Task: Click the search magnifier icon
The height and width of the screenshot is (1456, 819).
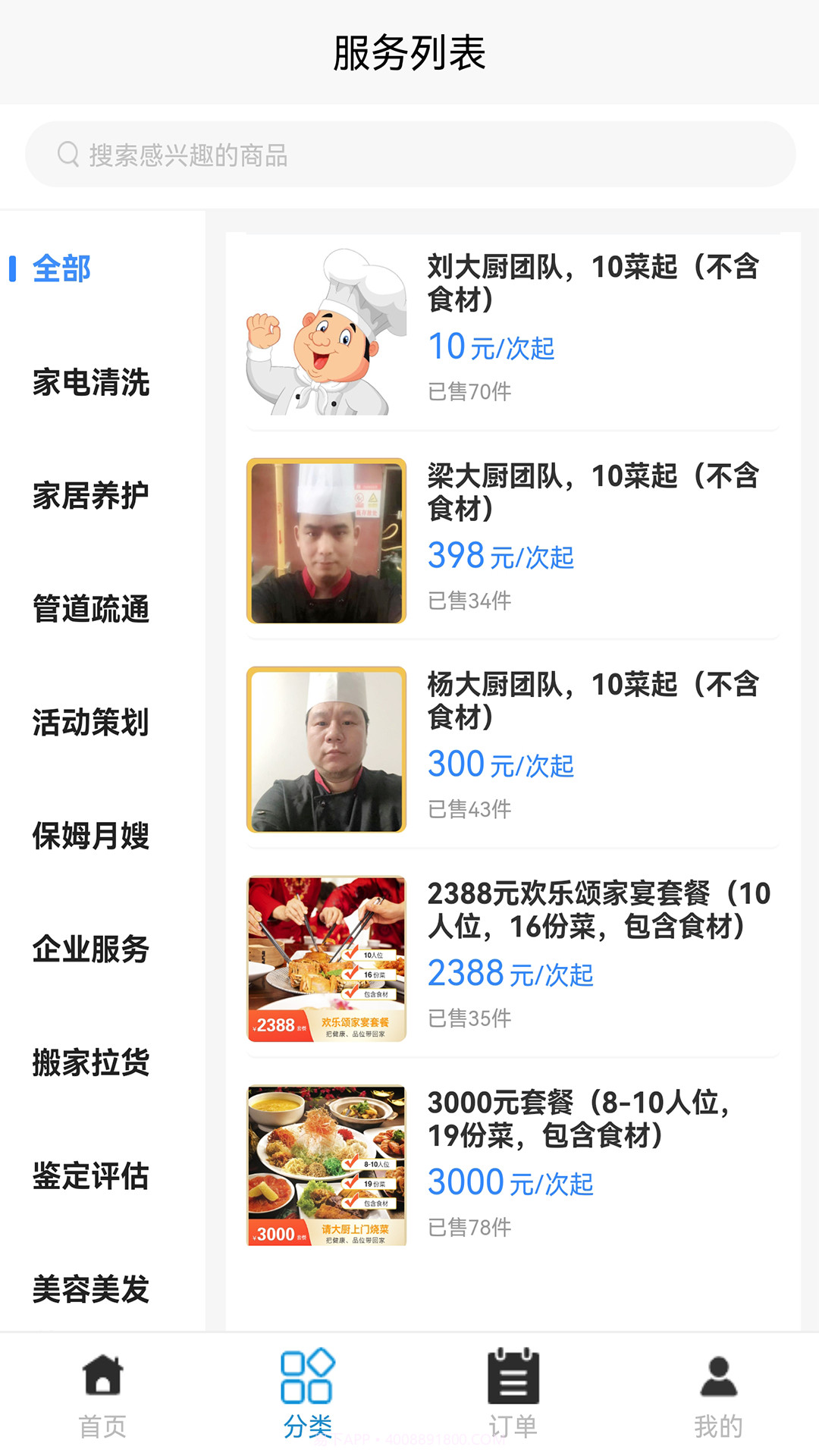Action: coord(69,154)
